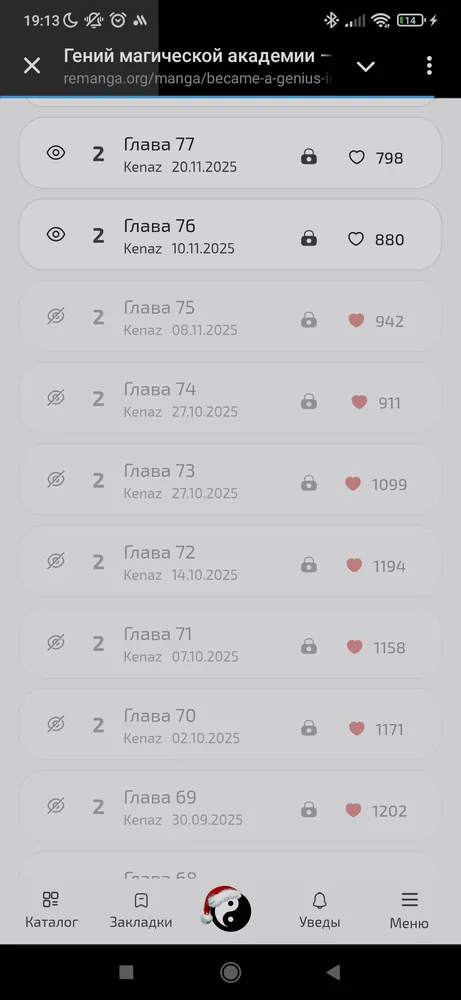
Task: Open Глава 77
Action: point(230,153)
